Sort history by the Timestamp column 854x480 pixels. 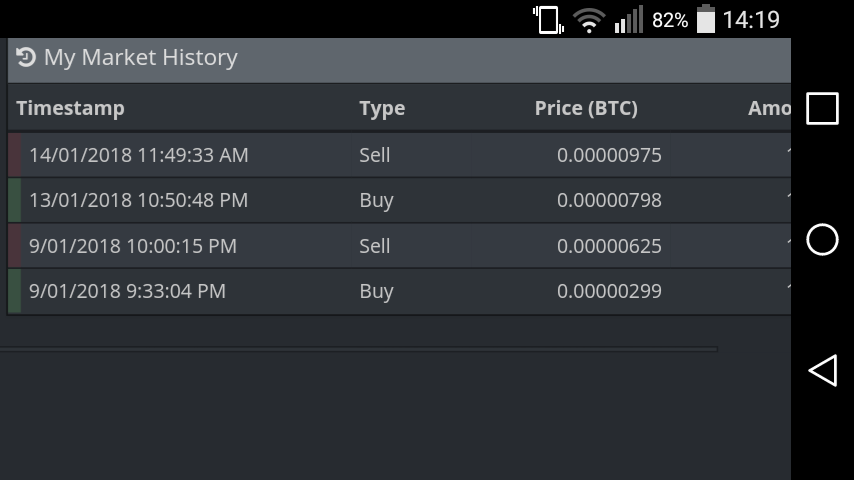(70, 108)
